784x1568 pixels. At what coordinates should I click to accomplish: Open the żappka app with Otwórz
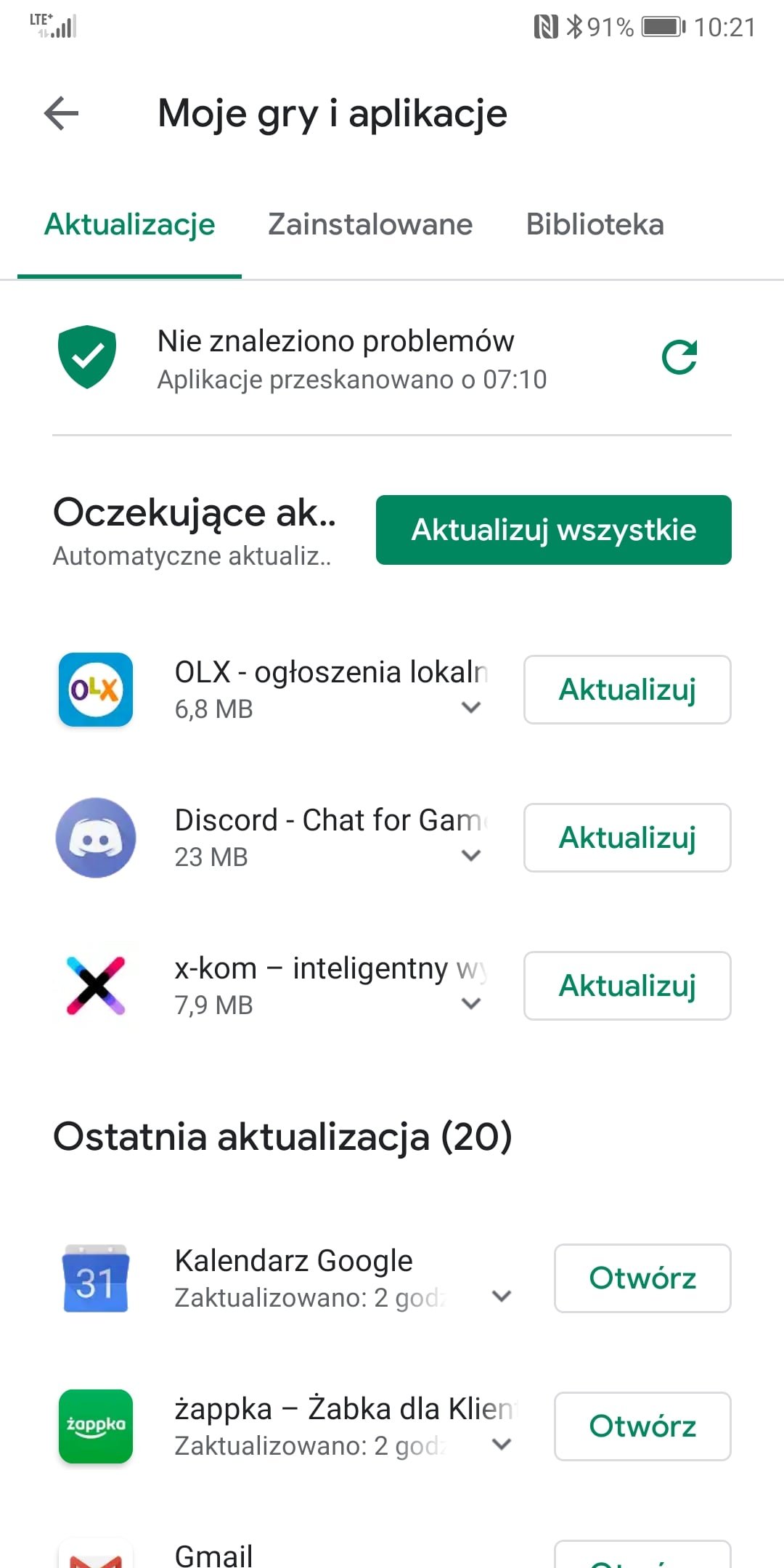(x=642, y=1426)
